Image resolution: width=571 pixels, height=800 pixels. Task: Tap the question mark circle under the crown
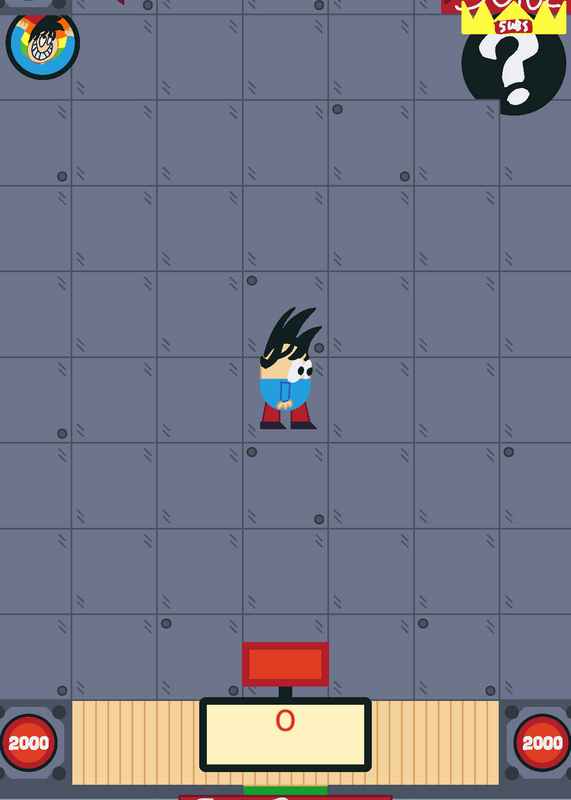[513, 64]
